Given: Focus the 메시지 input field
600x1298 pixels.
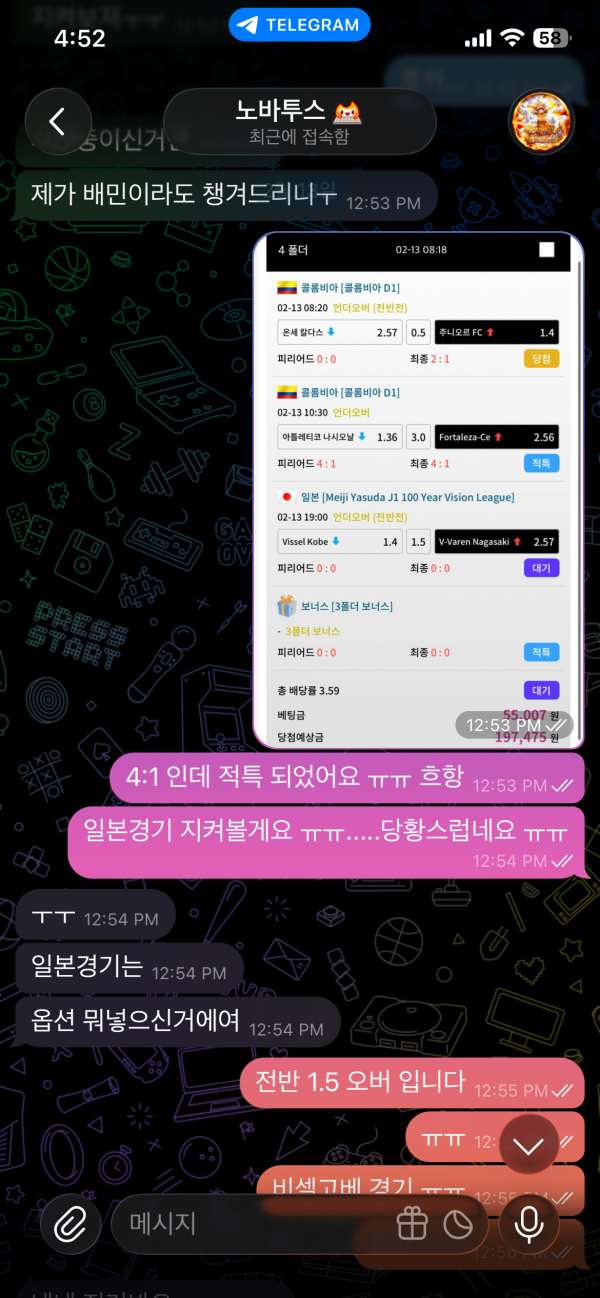Looking at the screenshot, I should [x=250, y=1223].
